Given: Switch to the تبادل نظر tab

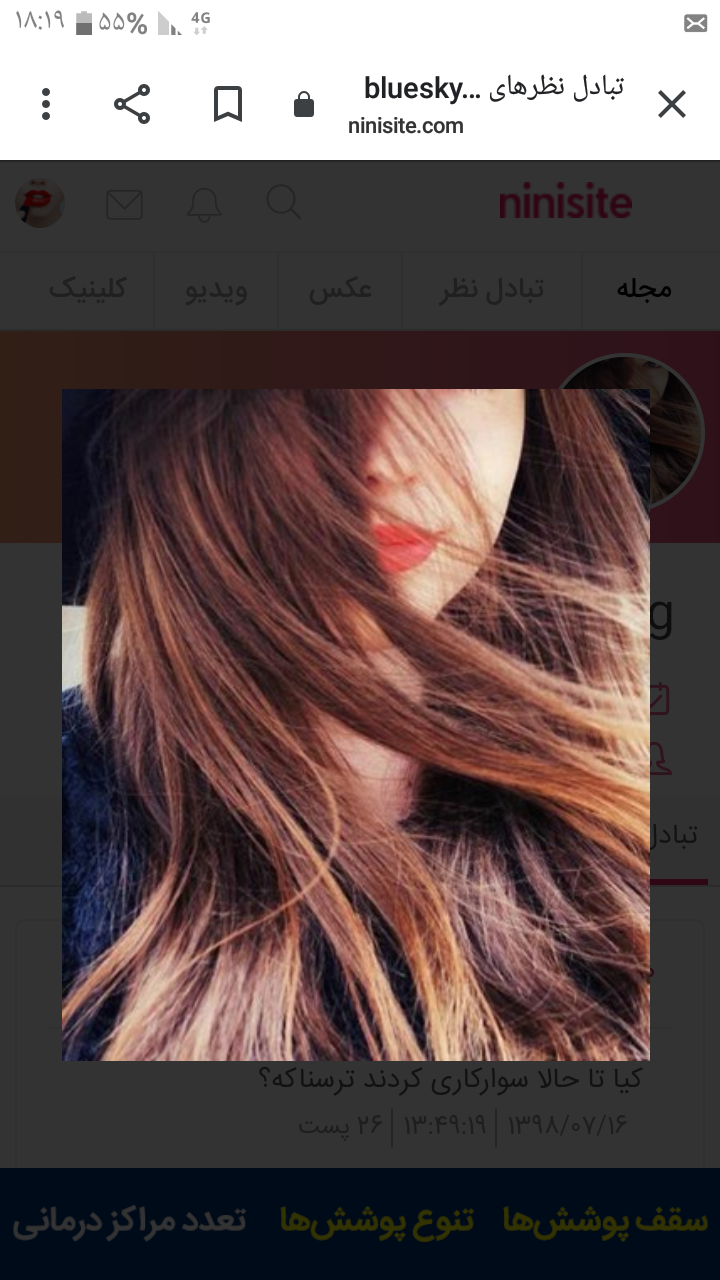Looking at the screenshot, I should [492, 290].
